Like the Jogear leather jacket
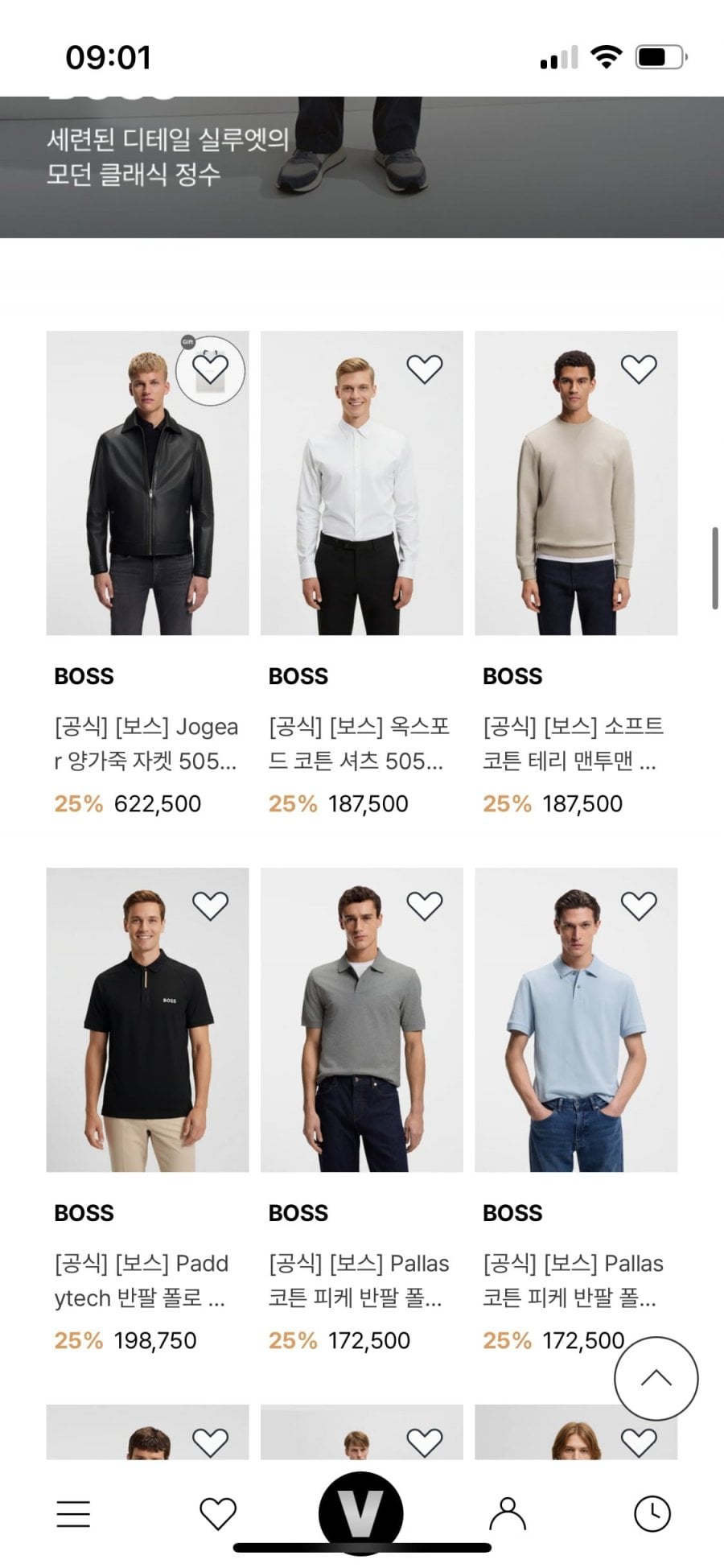This screenshot has width=724, height=1568. click(x=211, y=369)
